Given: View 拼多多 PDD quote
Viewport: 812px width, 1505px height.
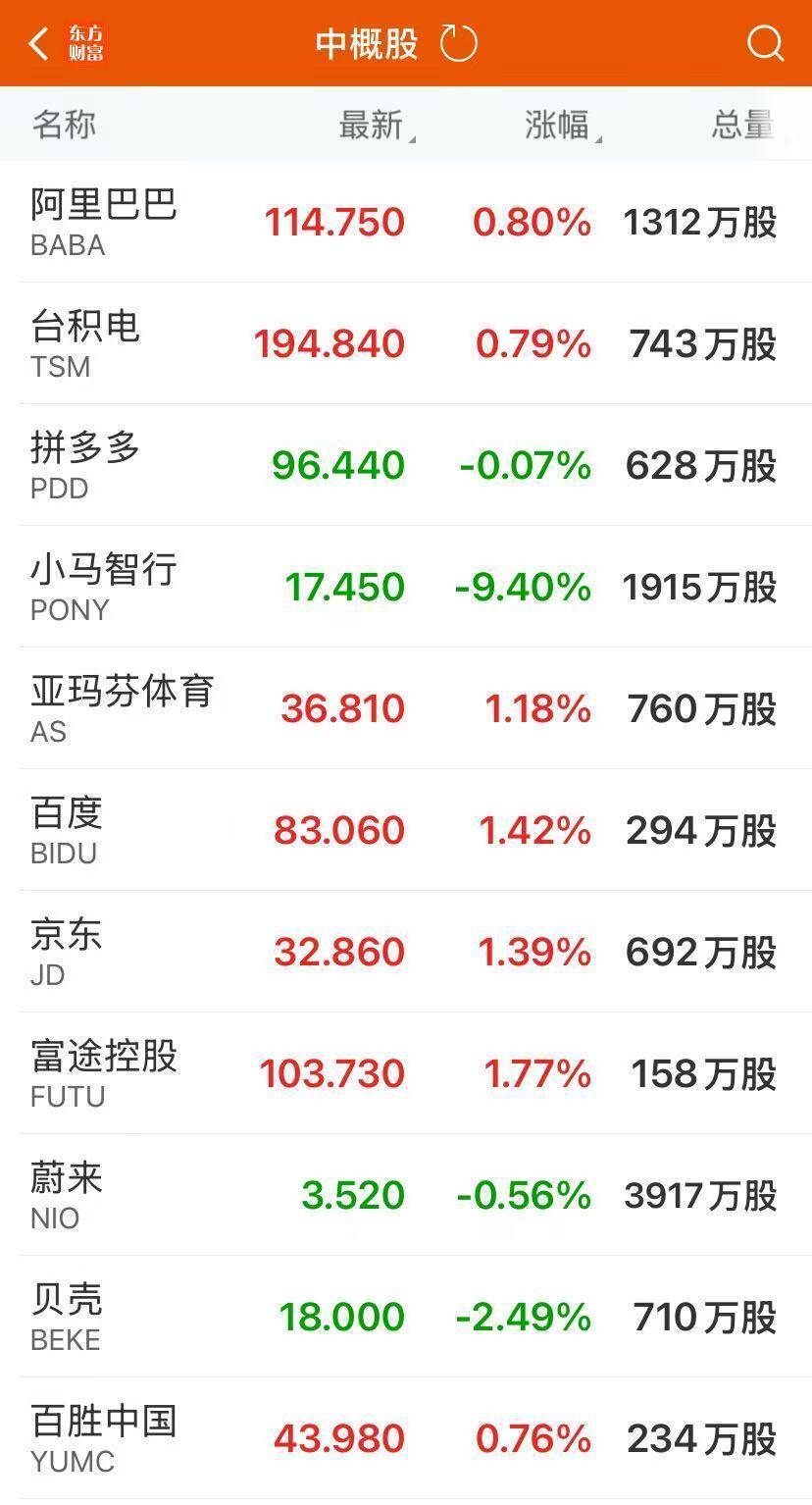Looking at the screenshot, I should coord(406,465).
